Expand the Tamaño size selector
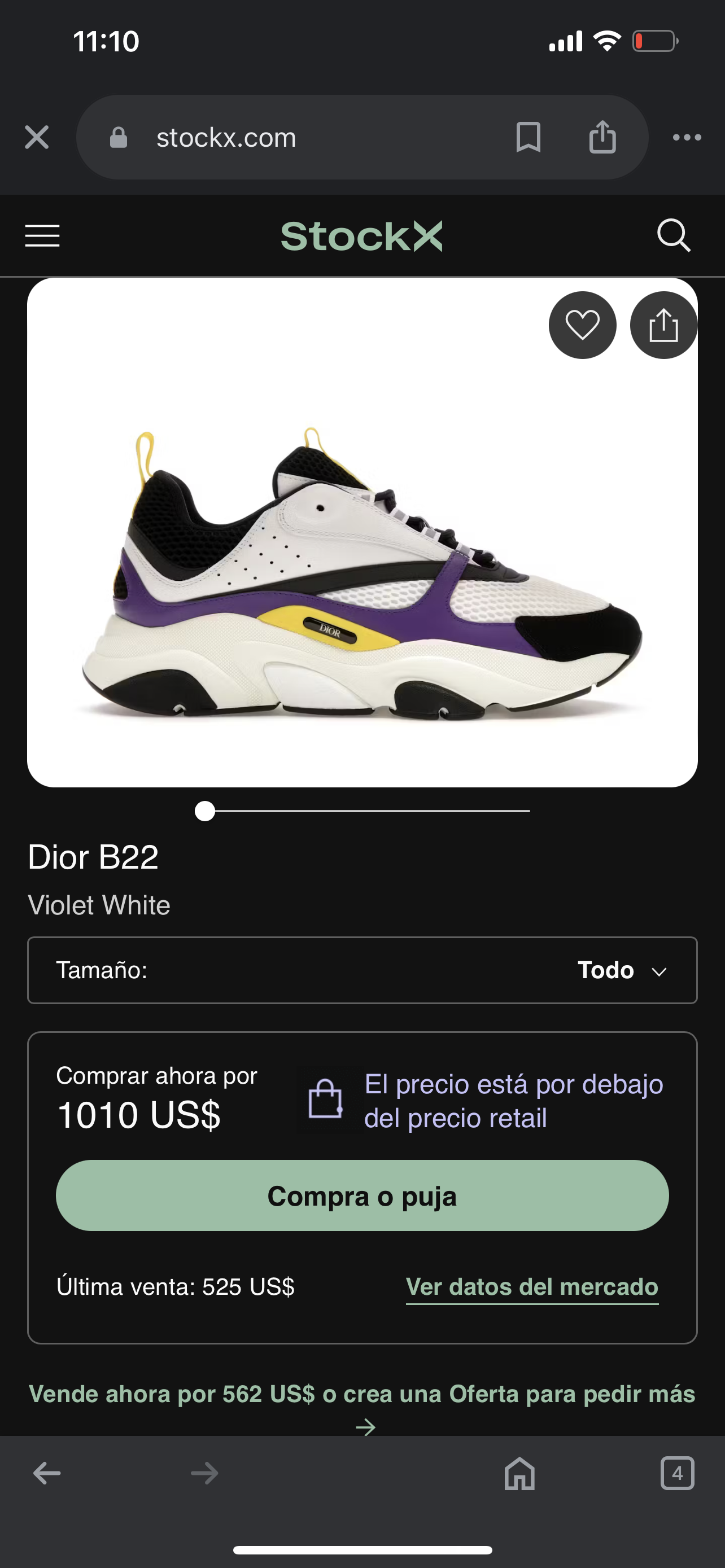 click(362, 970)
